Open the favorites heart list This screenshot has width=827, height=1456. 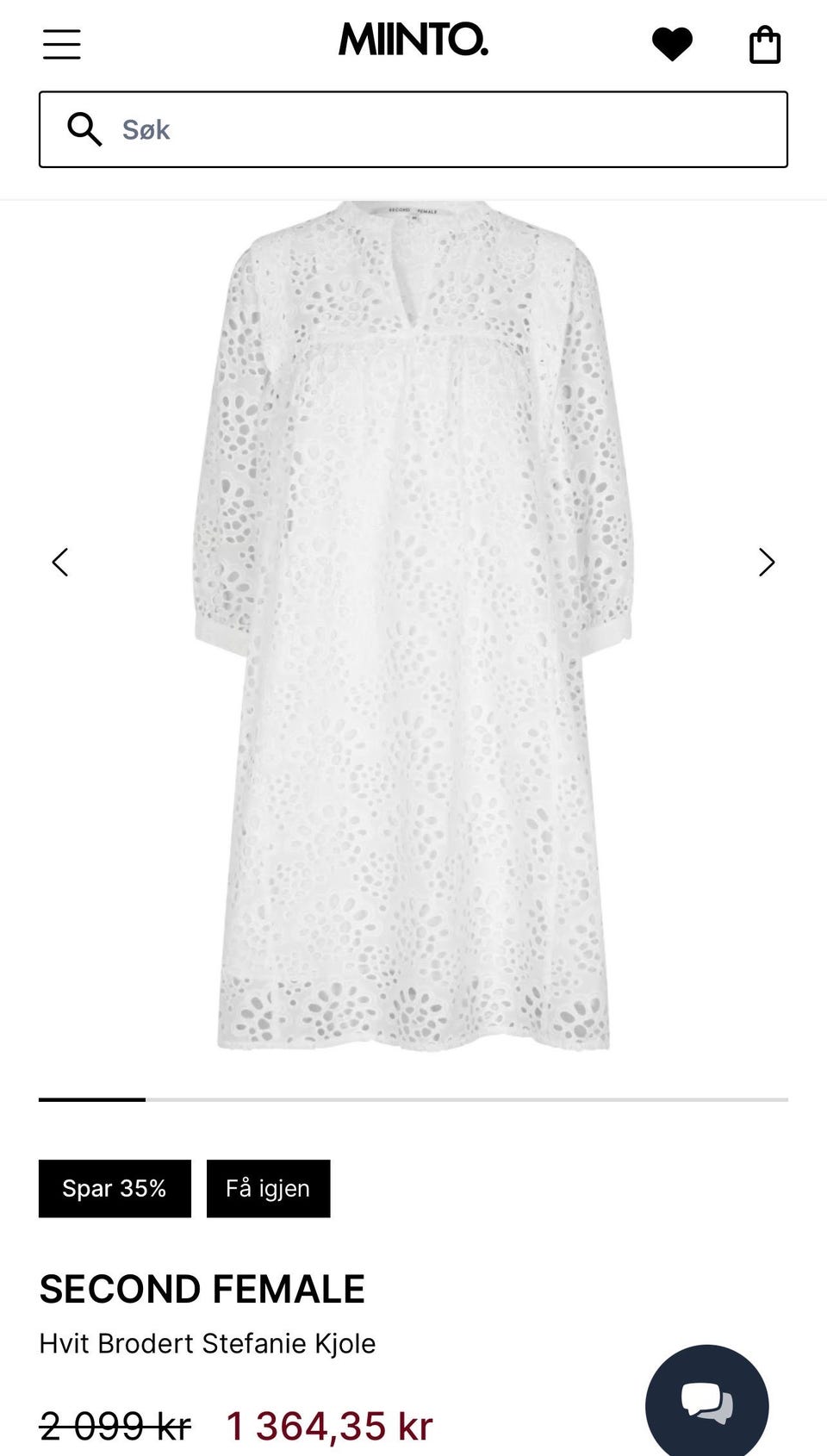coord(672,44)
